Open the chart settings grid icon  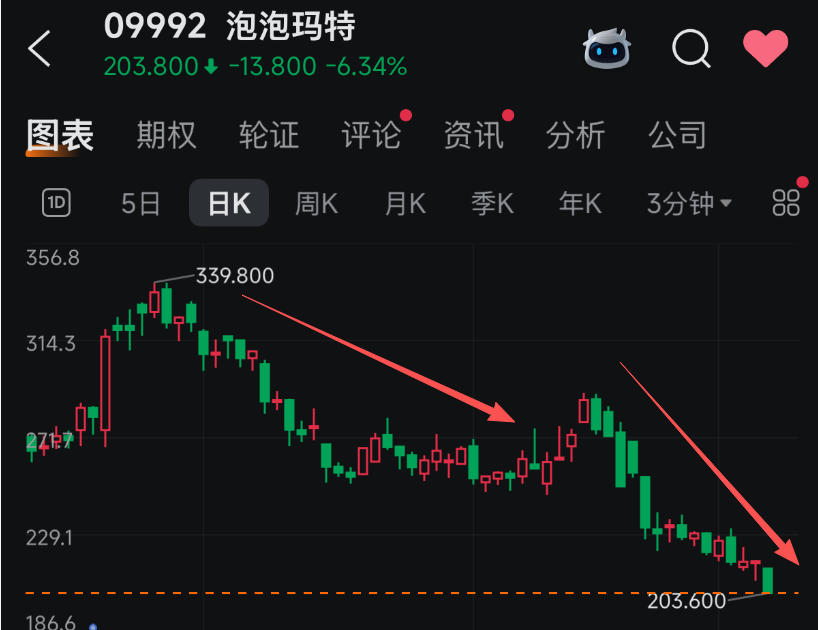pos(786,204)
